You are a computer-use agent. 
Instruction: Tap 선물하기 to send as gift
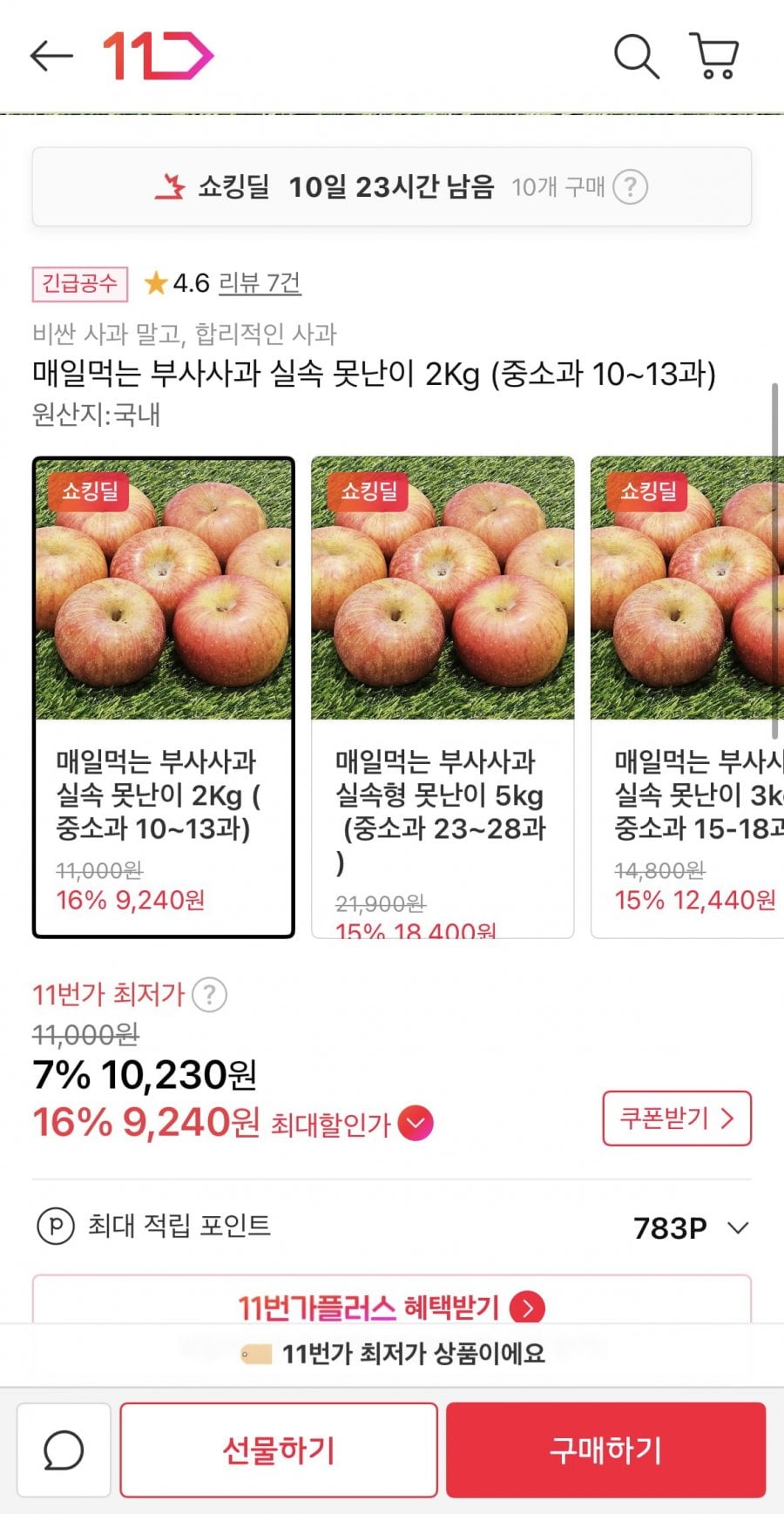pyautogui.click(x=279, y=1450)
